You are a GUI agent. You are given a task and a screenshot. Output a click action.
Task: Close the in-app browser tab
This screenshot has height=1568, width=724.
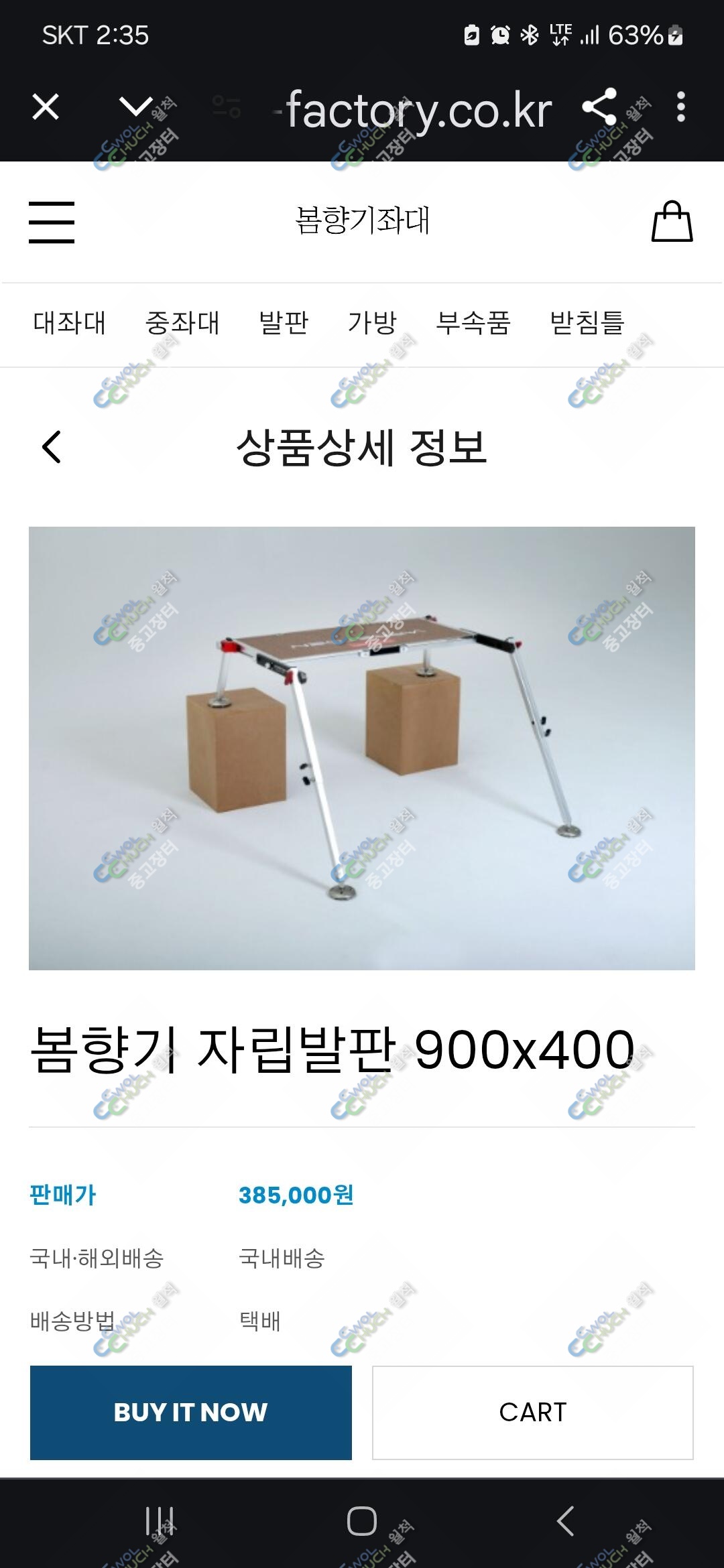[x=46, y=107]
